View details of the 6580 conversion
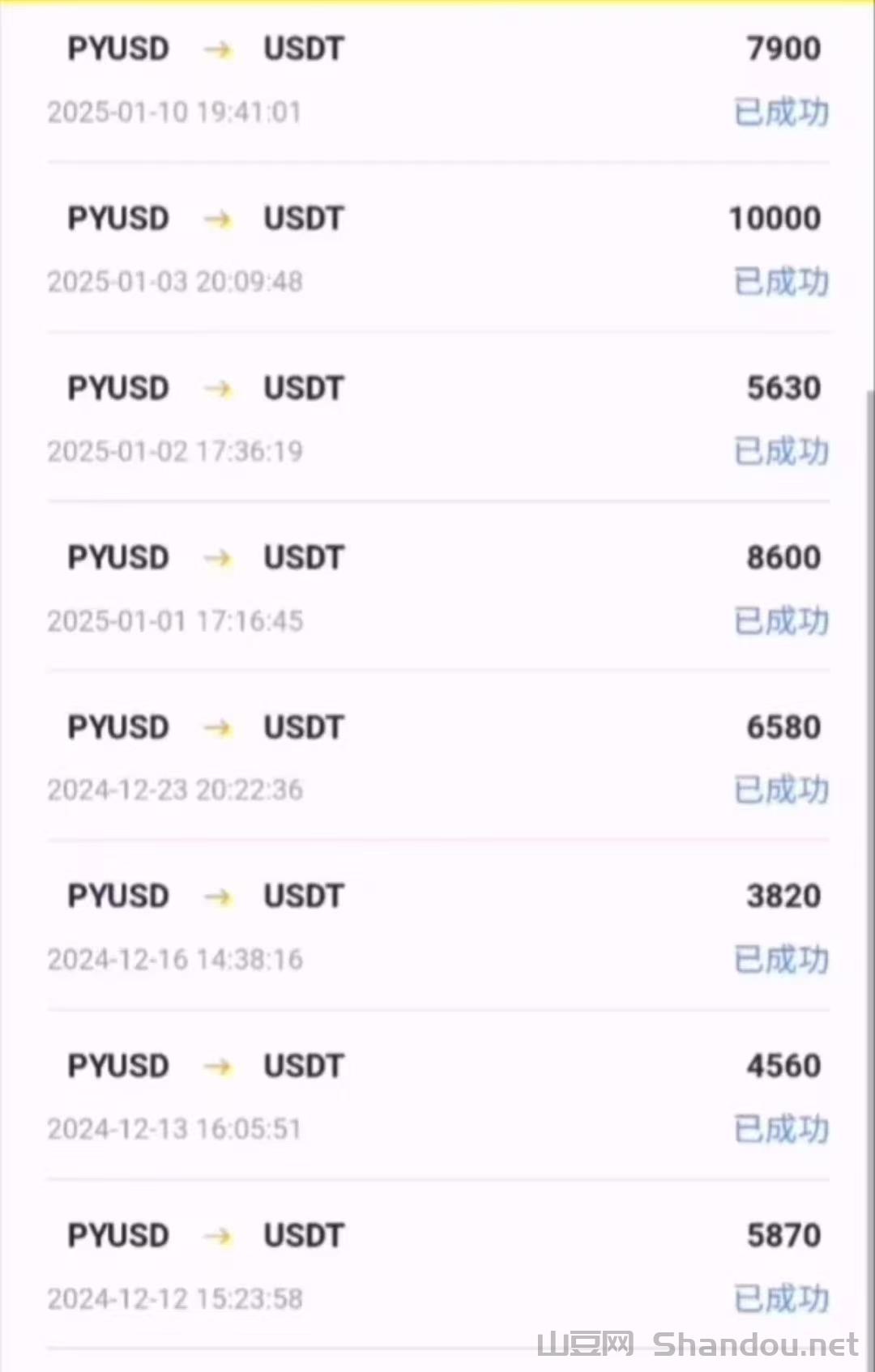The width and height of the screenshot is (875, 1372). coord(437,757)
